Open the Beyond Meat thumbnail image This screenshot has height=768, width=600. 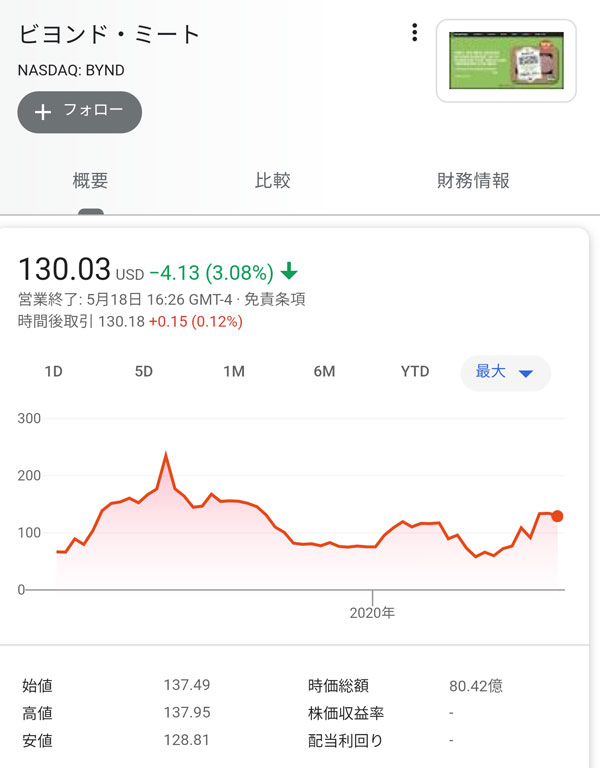506,61
